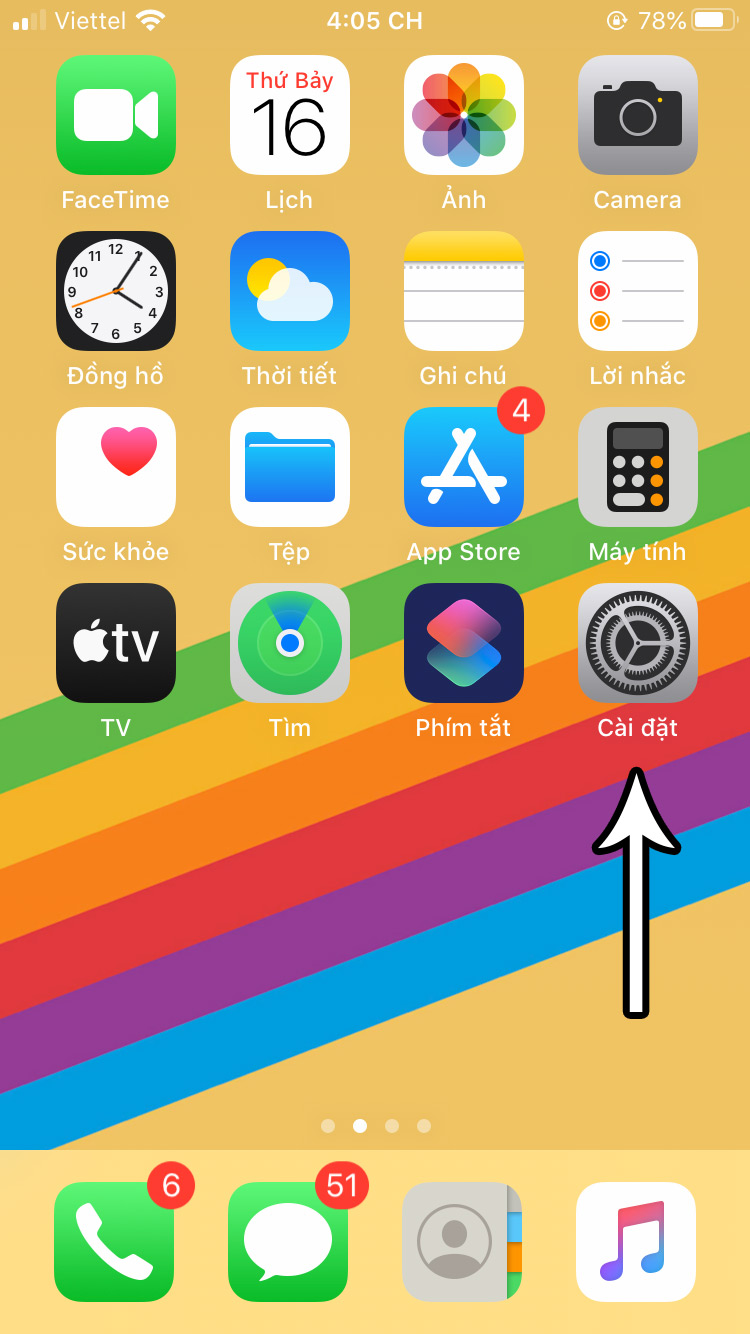The image size is (750, 1334).
Task: Open the Tệp files app
Action: pos(289,467)
